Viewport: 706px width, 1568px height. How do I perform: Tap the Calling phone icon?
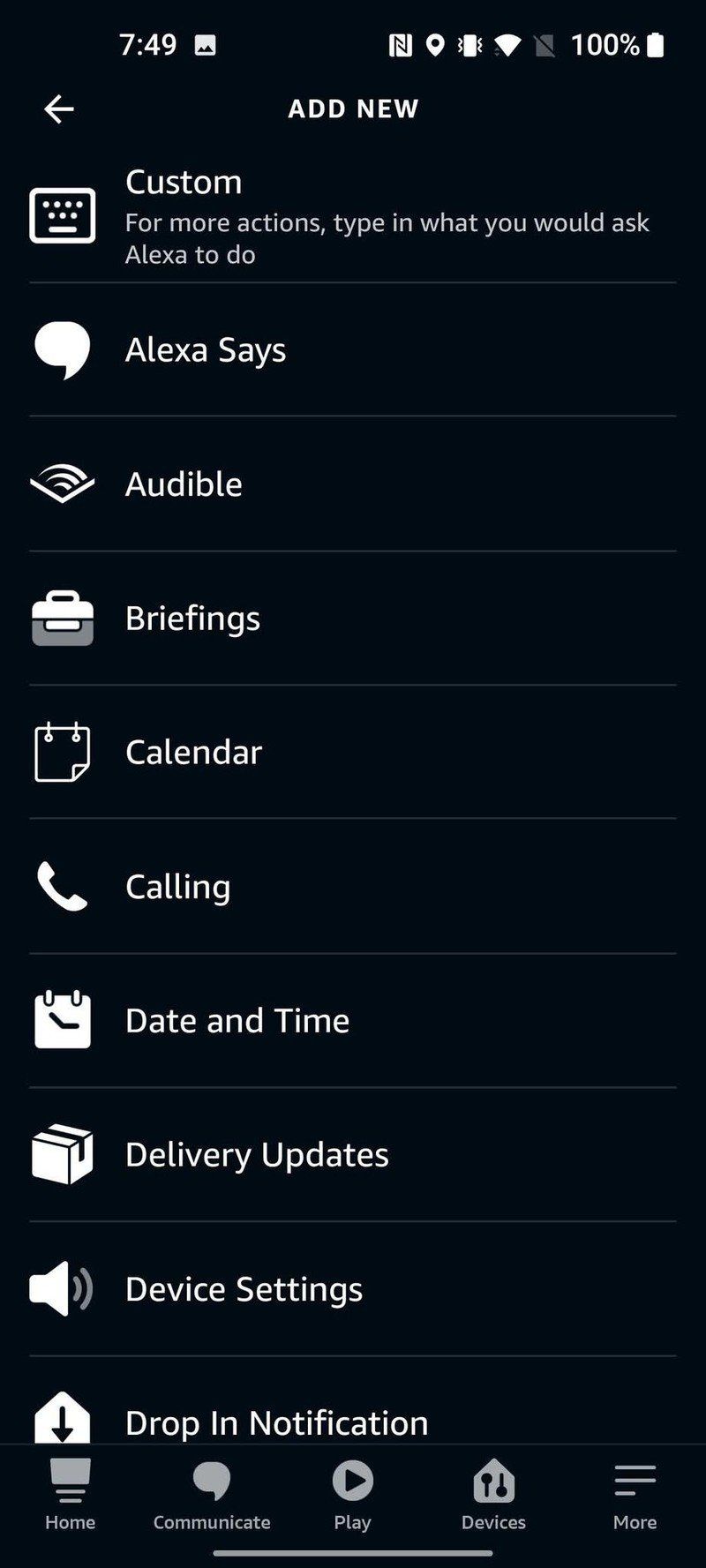(61, 885)
